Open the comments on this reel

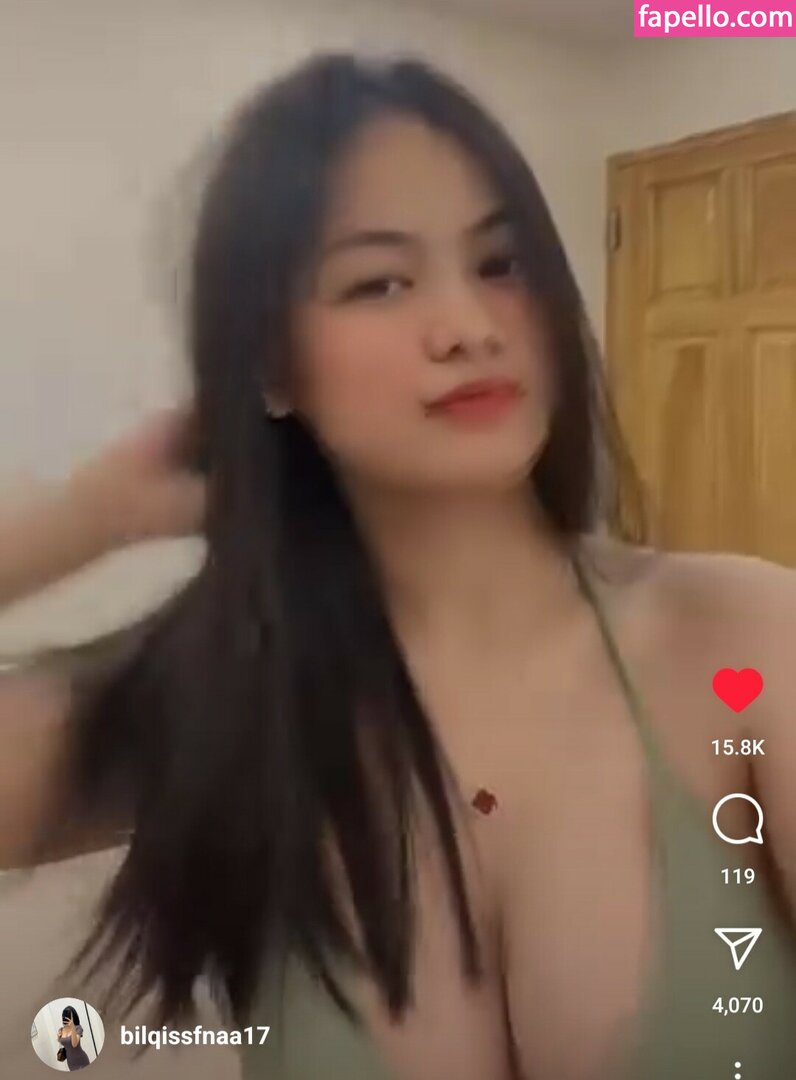point(737,821)
